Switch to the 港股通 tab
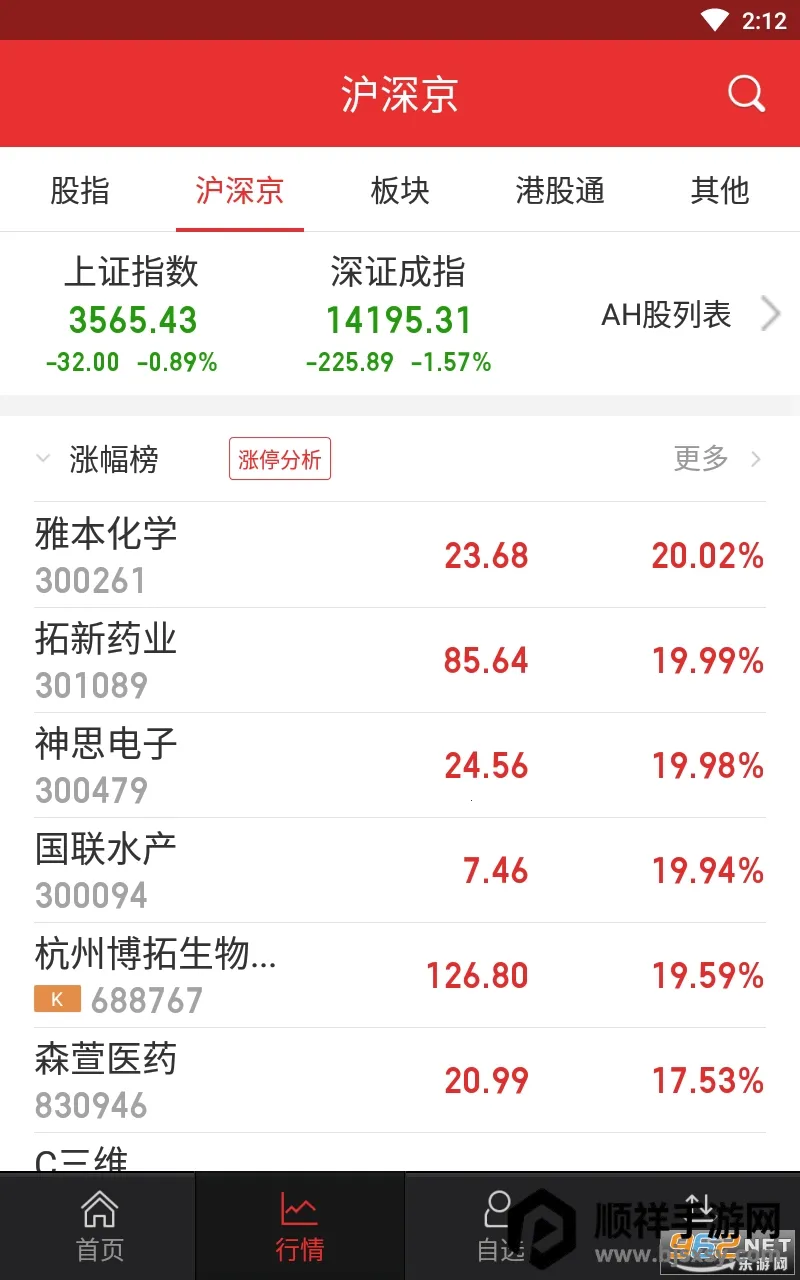Image resolution: width=800 pixels, height=1280 pixels. click(x=560, y=190)
